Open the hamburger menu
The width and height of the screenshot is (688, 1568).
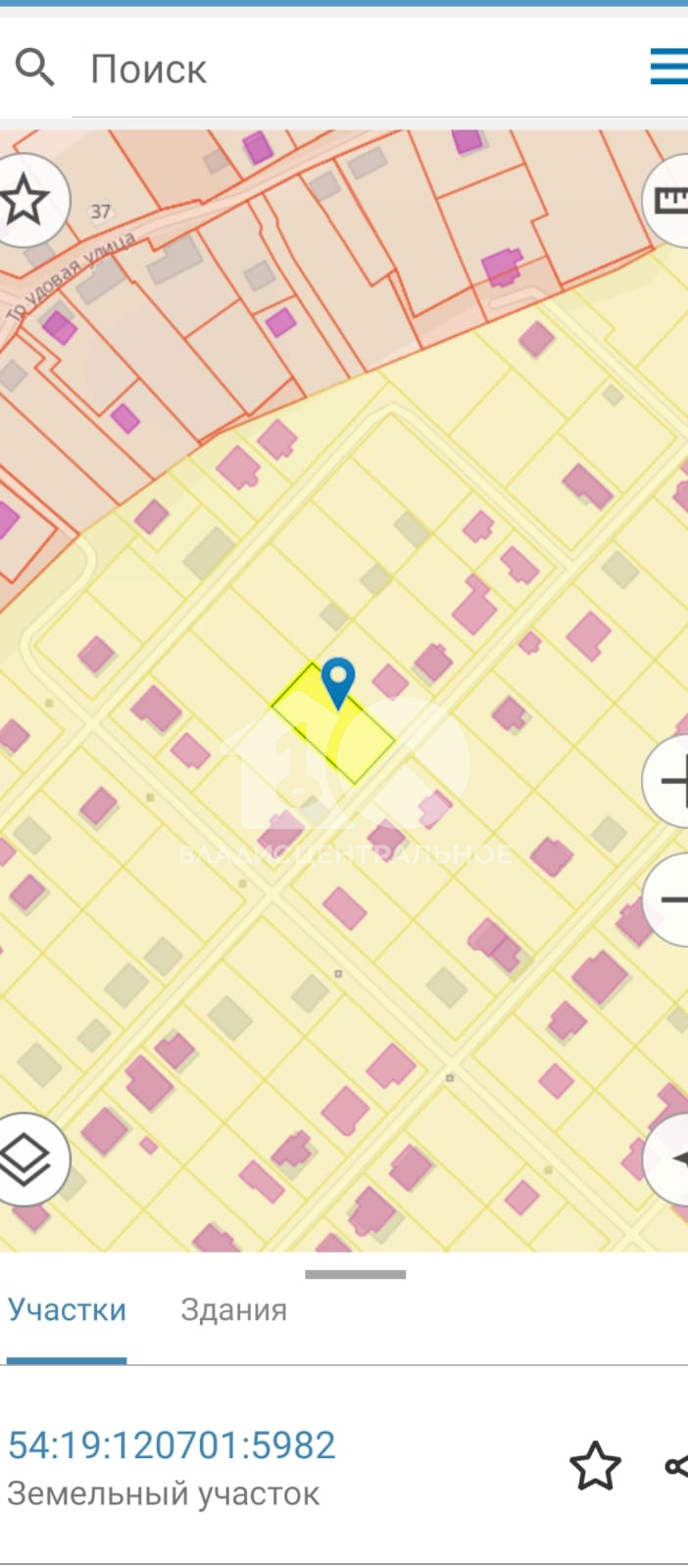(x=670, y=68)
